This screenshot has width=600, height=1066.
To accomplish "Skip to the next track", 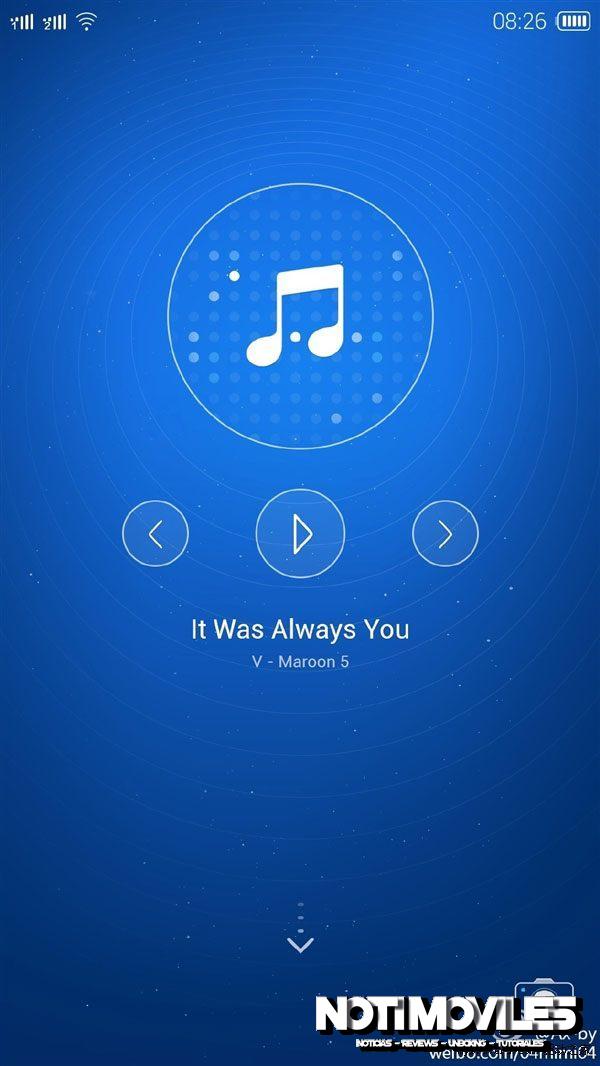I will click(x=445, y=534).
